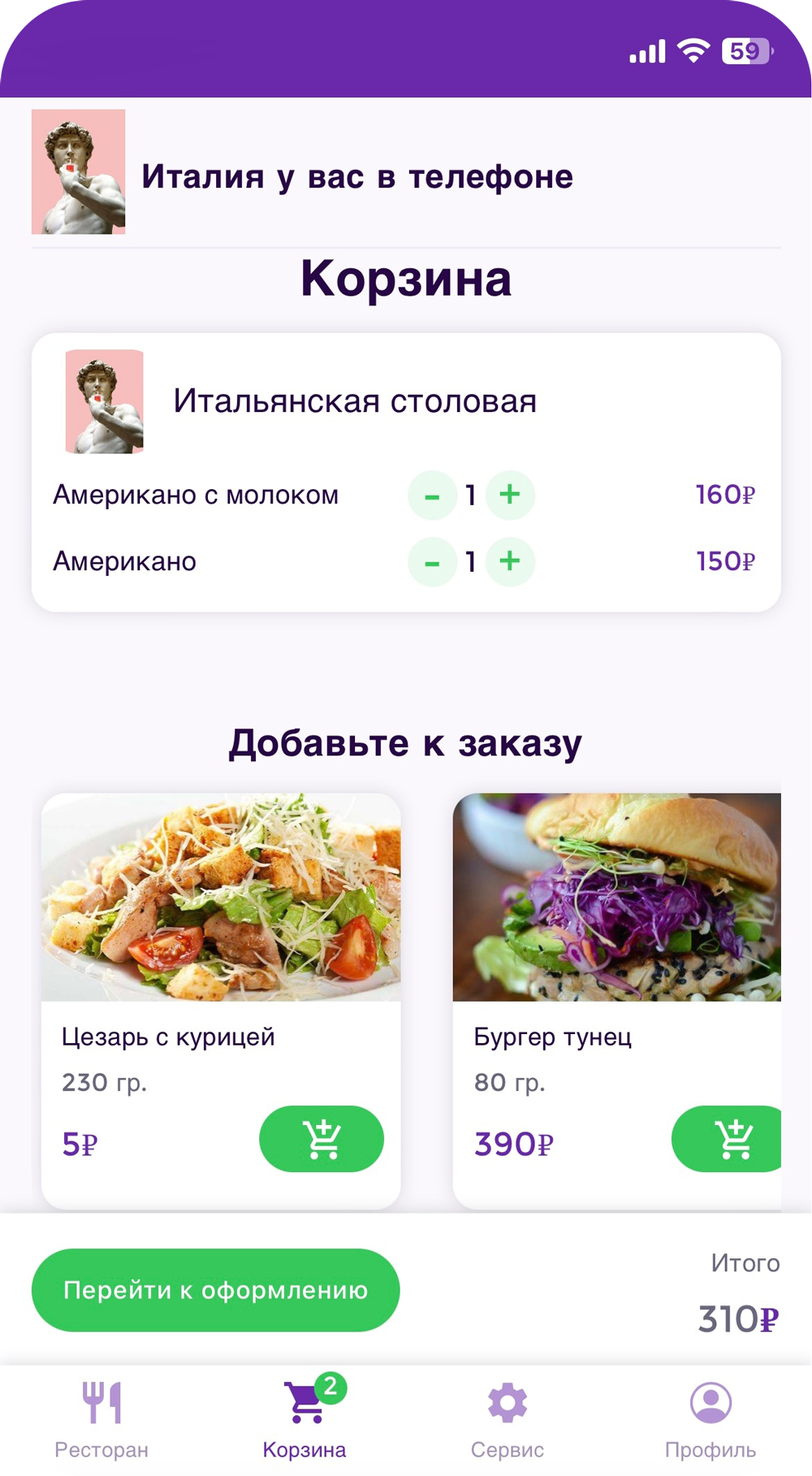Decrease Американо с молоком quantity with minus

(432, 495)
